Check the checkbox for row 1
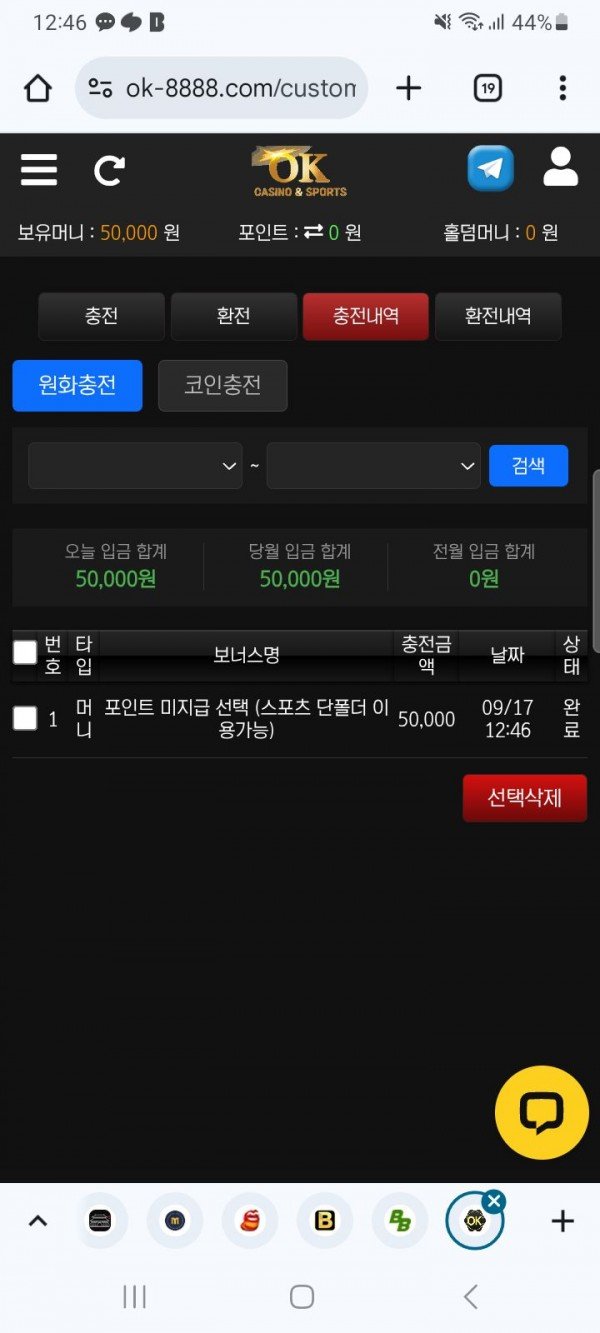The image size is (600, 1333). 25,718
